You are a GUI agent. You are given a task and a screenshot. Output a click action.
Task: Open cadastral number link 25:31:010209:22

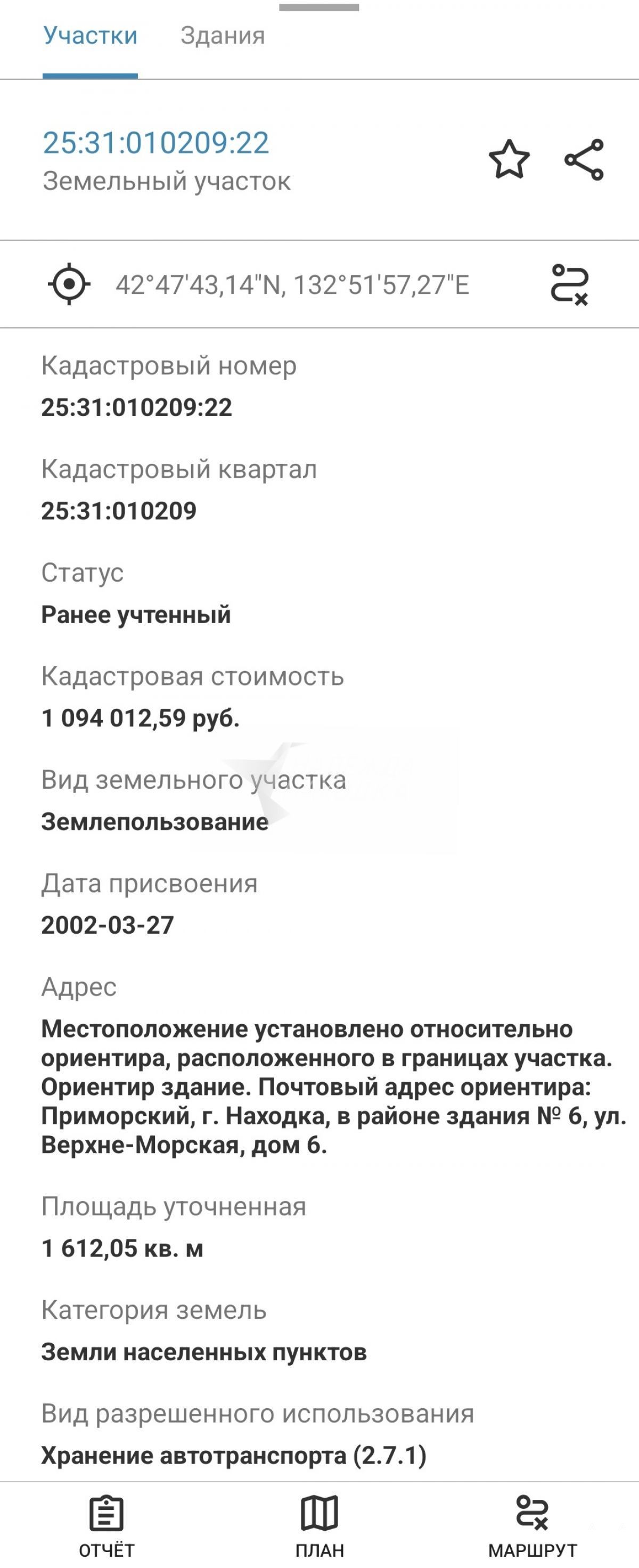(156, 143)
